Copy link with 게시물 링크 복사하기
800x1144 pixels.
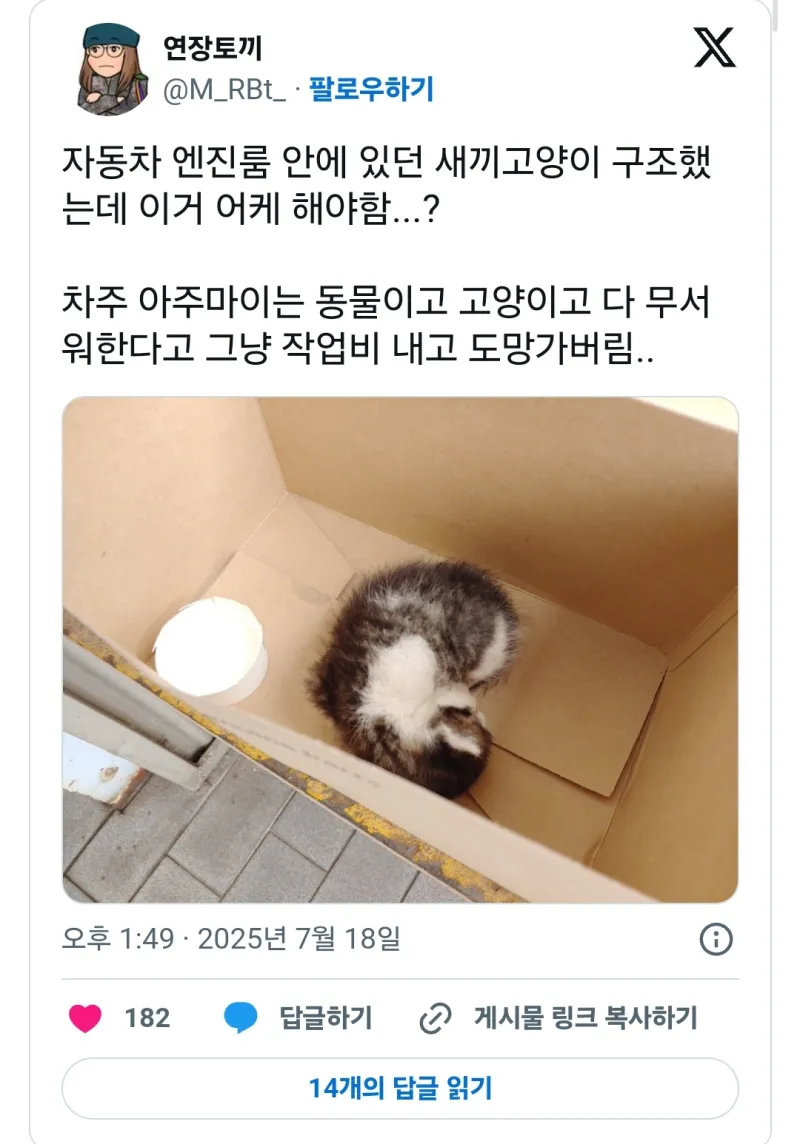pos(558,1018)
